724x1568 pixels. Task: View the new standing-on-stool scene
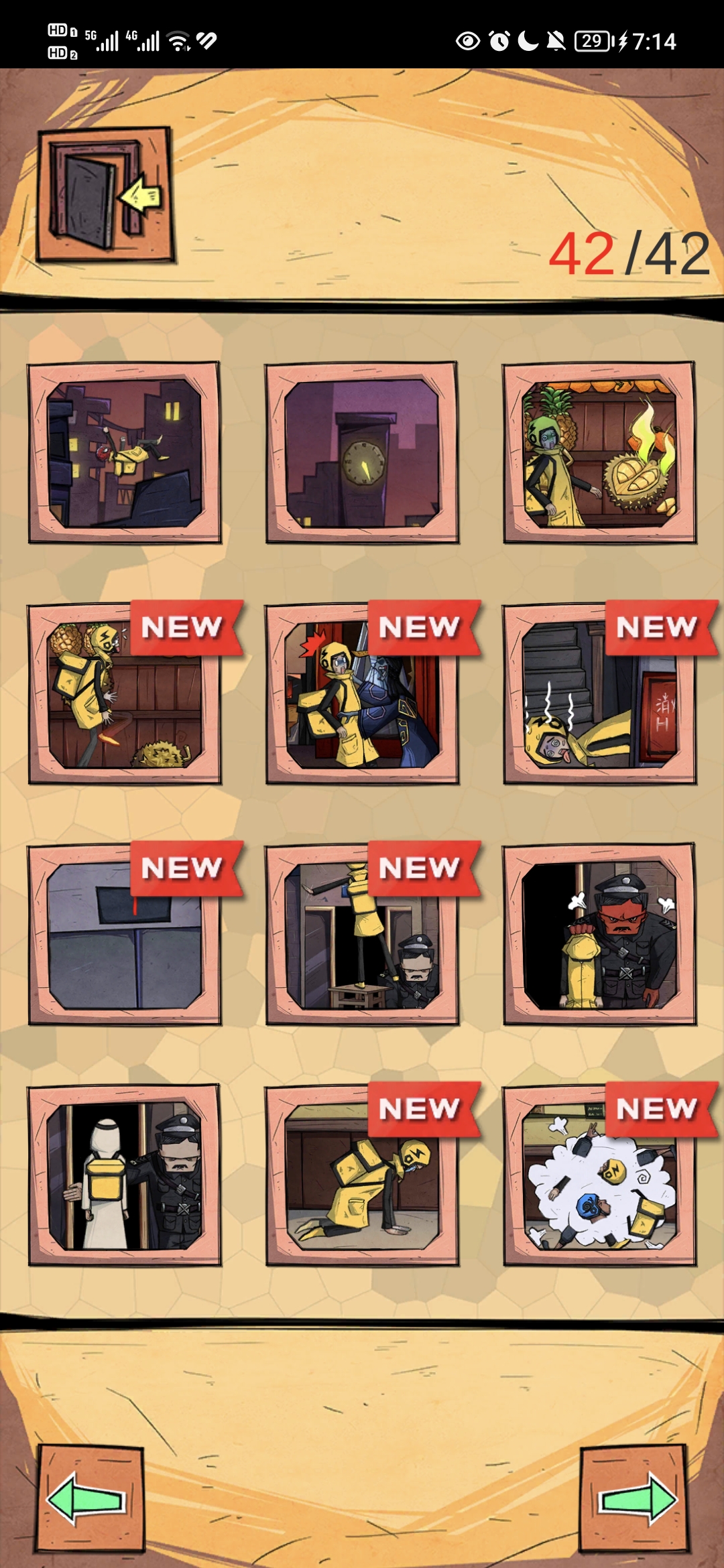[362, 937]
